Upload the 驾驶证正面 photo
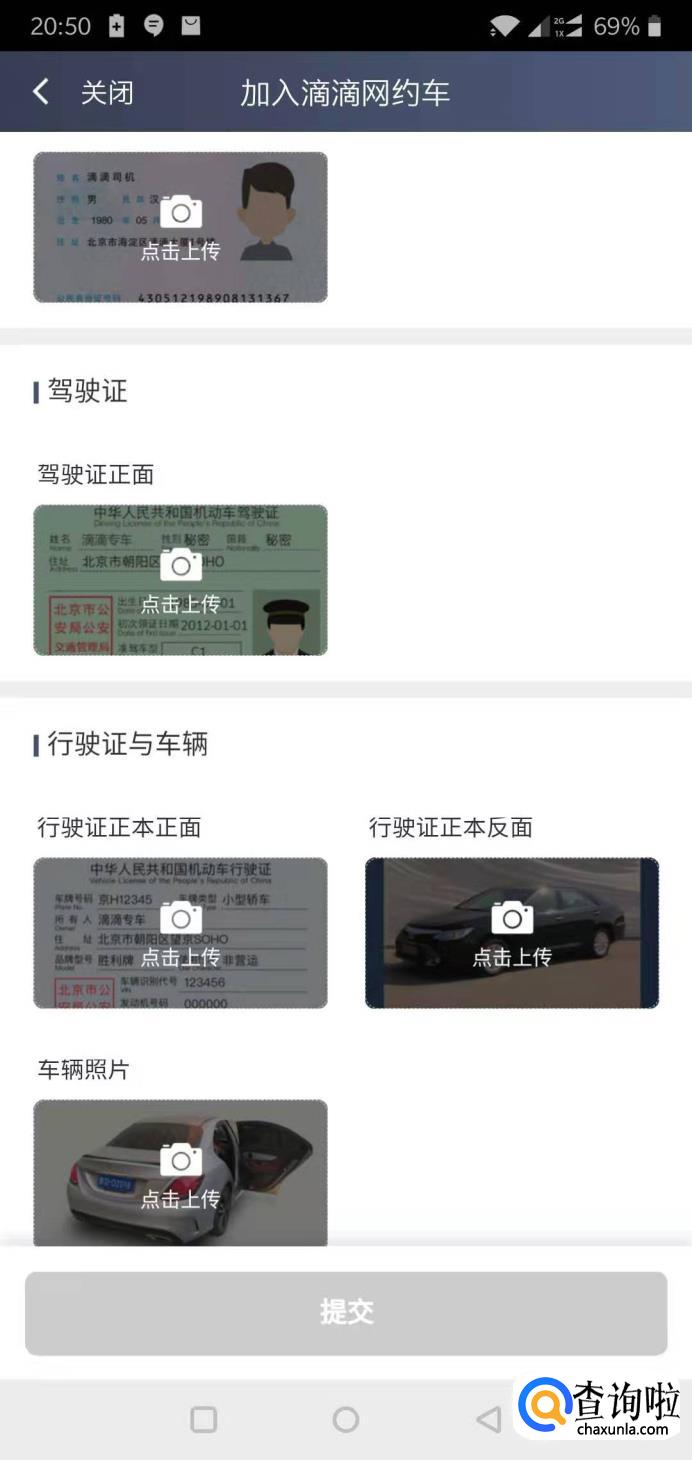The width and height of the screenshot is (692, 1460). (x=180, y=580)
